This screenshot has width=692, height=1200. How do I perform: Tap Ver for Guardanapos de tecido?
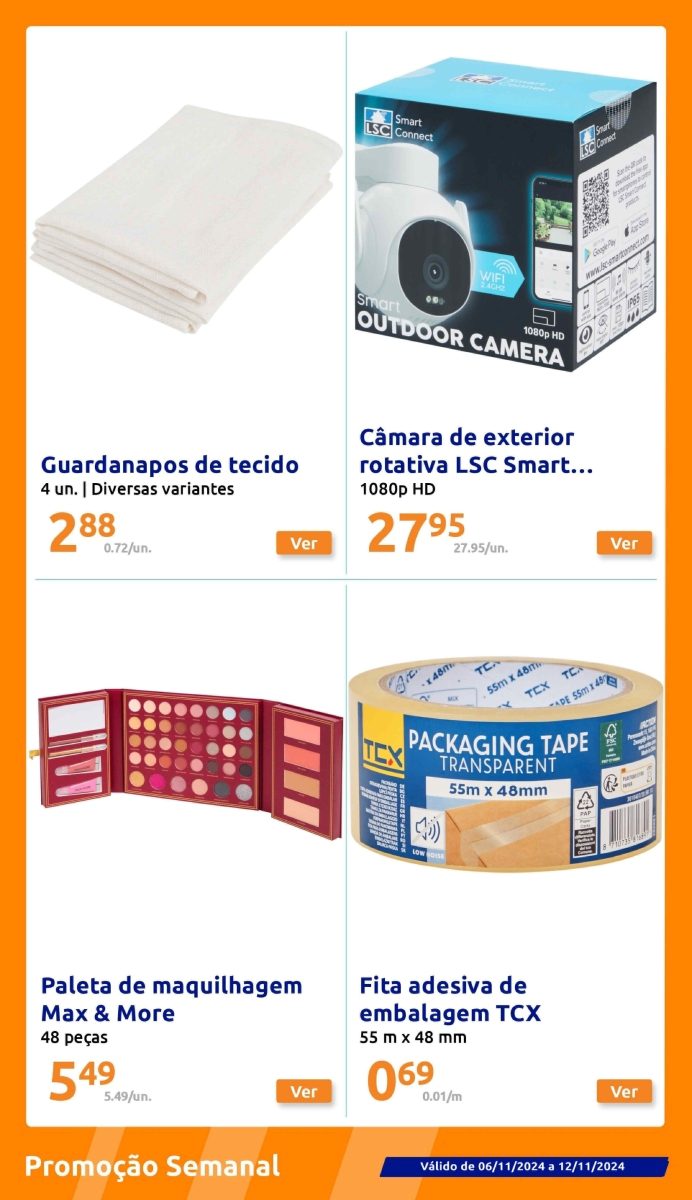coord(304,544)
